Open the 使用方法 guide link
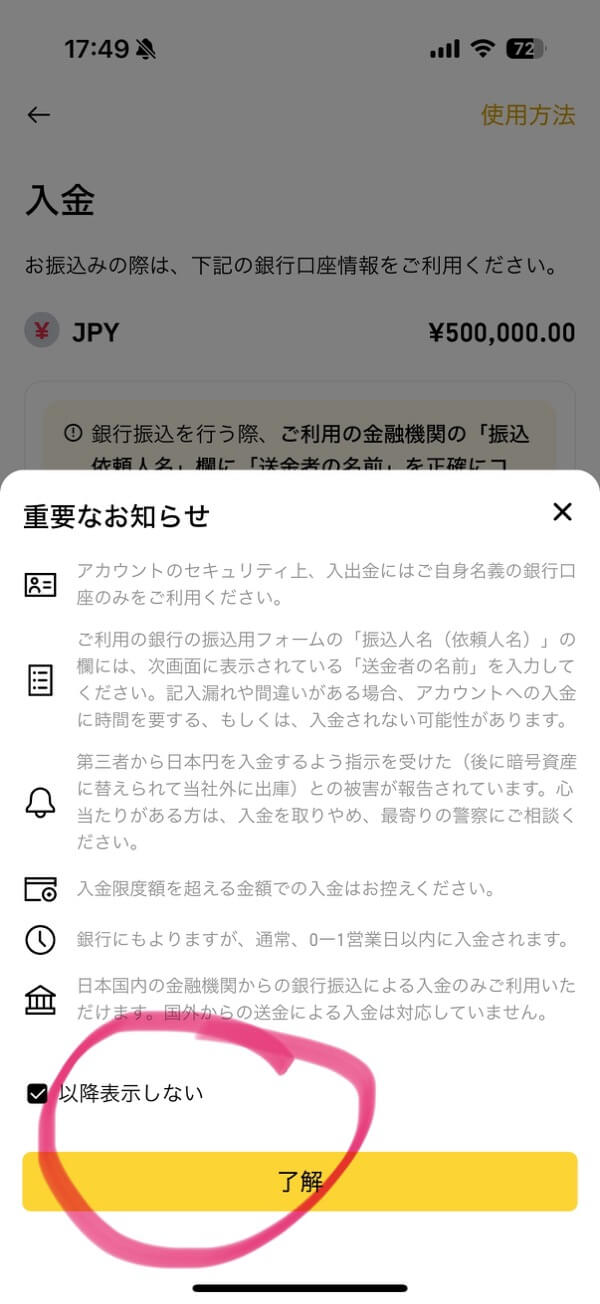 pyautogui.click(x=527, y=115)
